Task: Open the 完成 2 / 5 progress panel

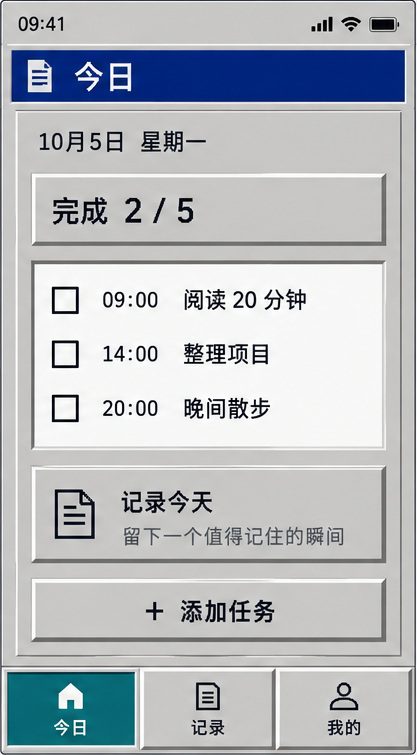Action: click(x=208, y=210)
